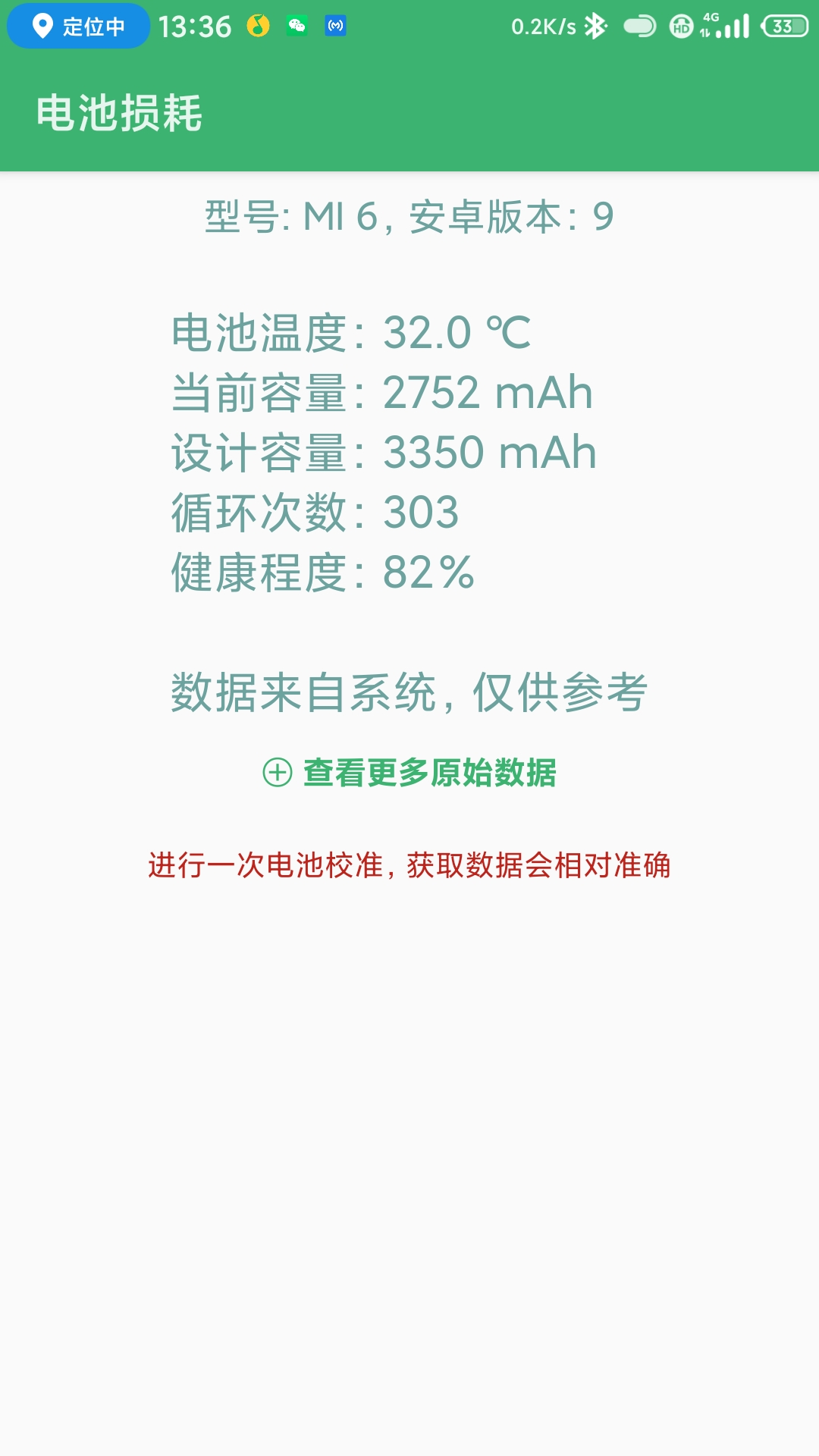This screenshot has height=1456, width=819.
Task: Expand 查看更多原始数据 to show raw data
Action: [x=430, y=773]
